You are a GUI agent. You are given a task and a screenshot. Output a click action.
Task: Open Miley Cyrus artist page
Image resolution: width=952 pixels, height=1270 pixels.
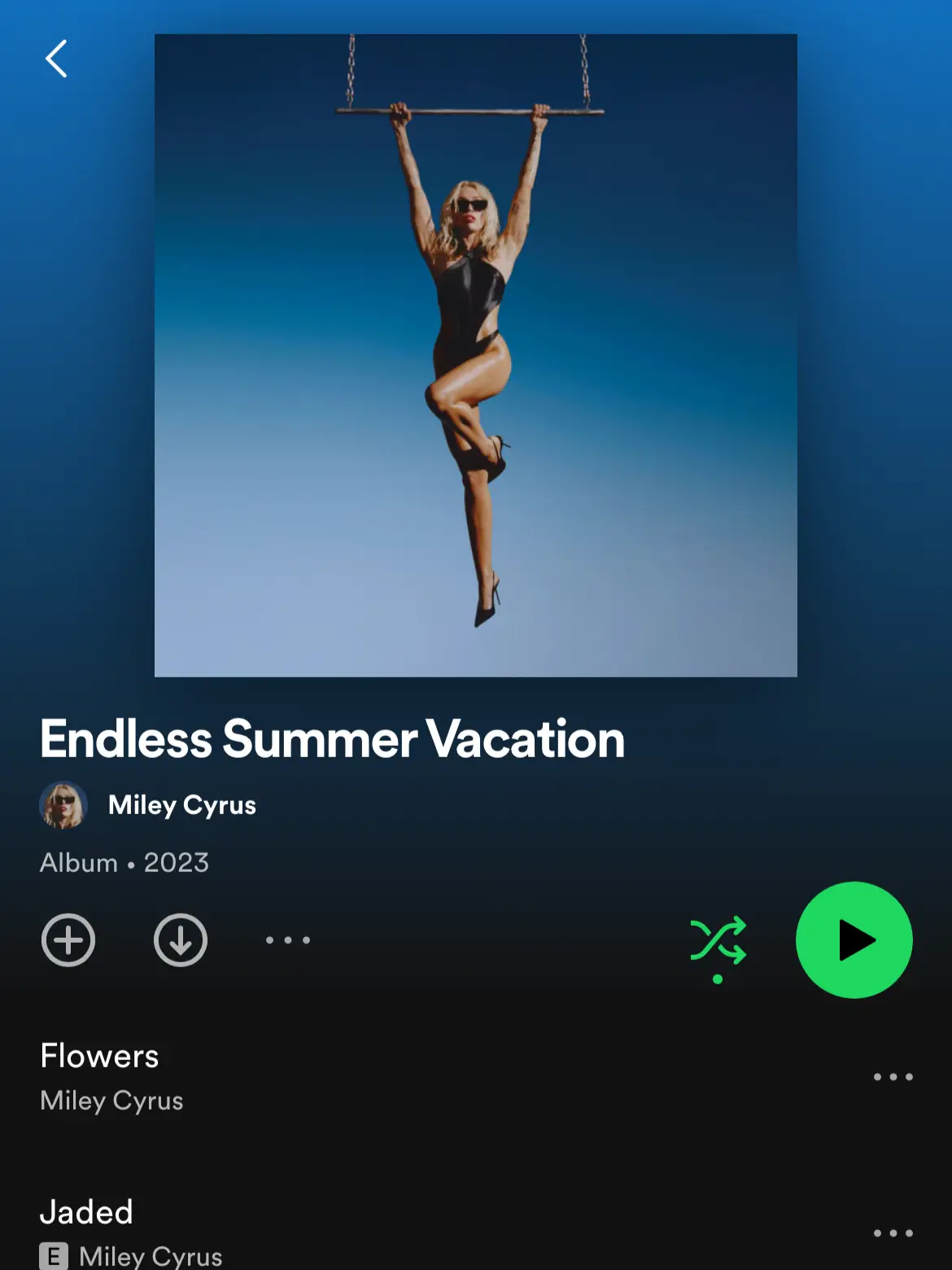point(181,805)
